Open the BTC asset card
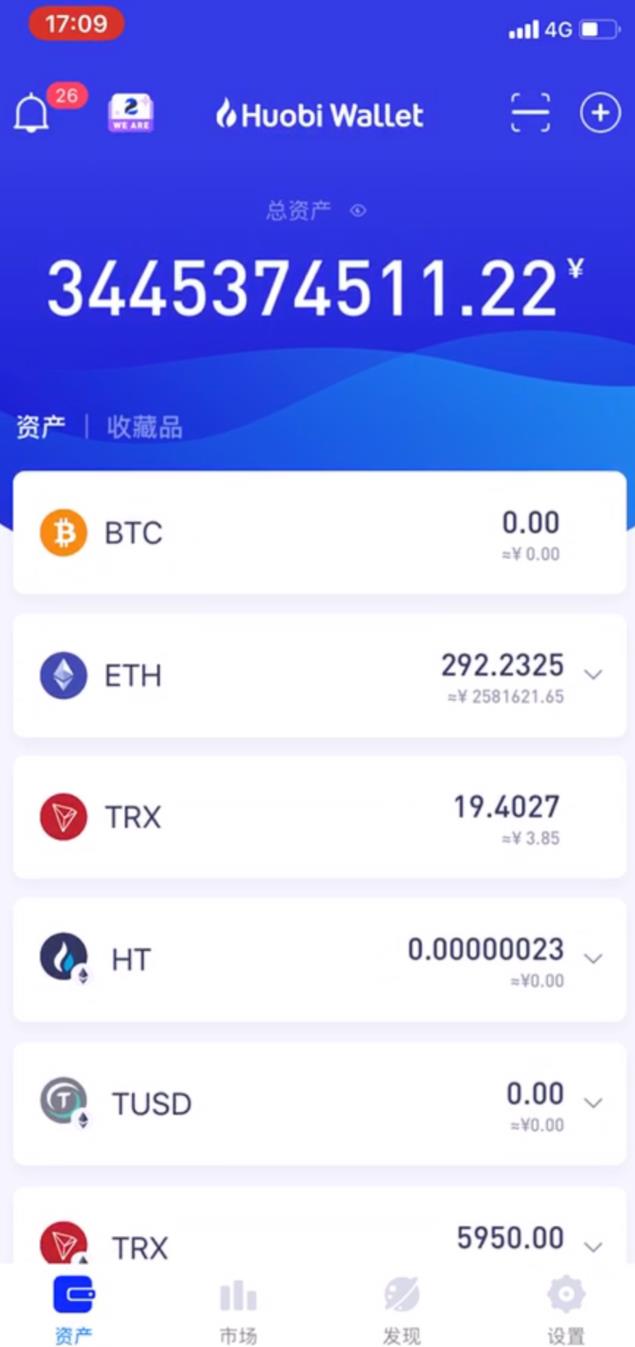Screen dimensions: 635x1347 [319, 533]
